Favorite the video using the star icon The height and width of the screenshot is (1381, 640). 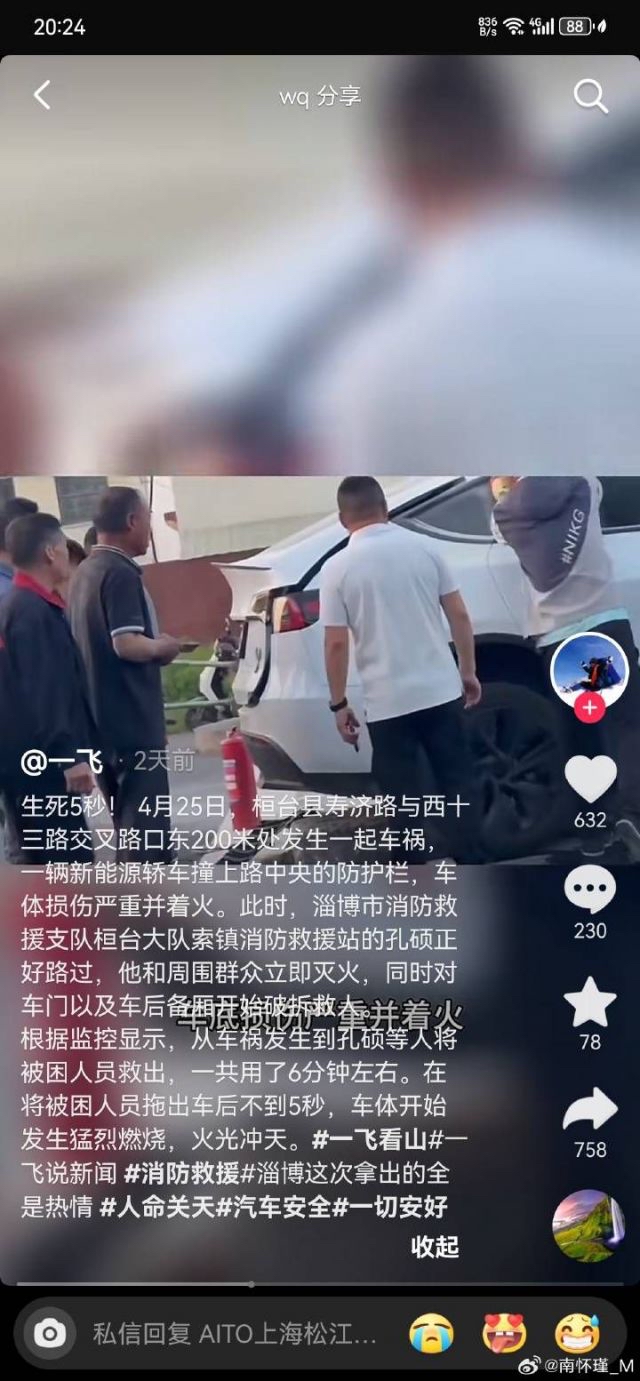pyautogui.click(x=590, y=1003)
